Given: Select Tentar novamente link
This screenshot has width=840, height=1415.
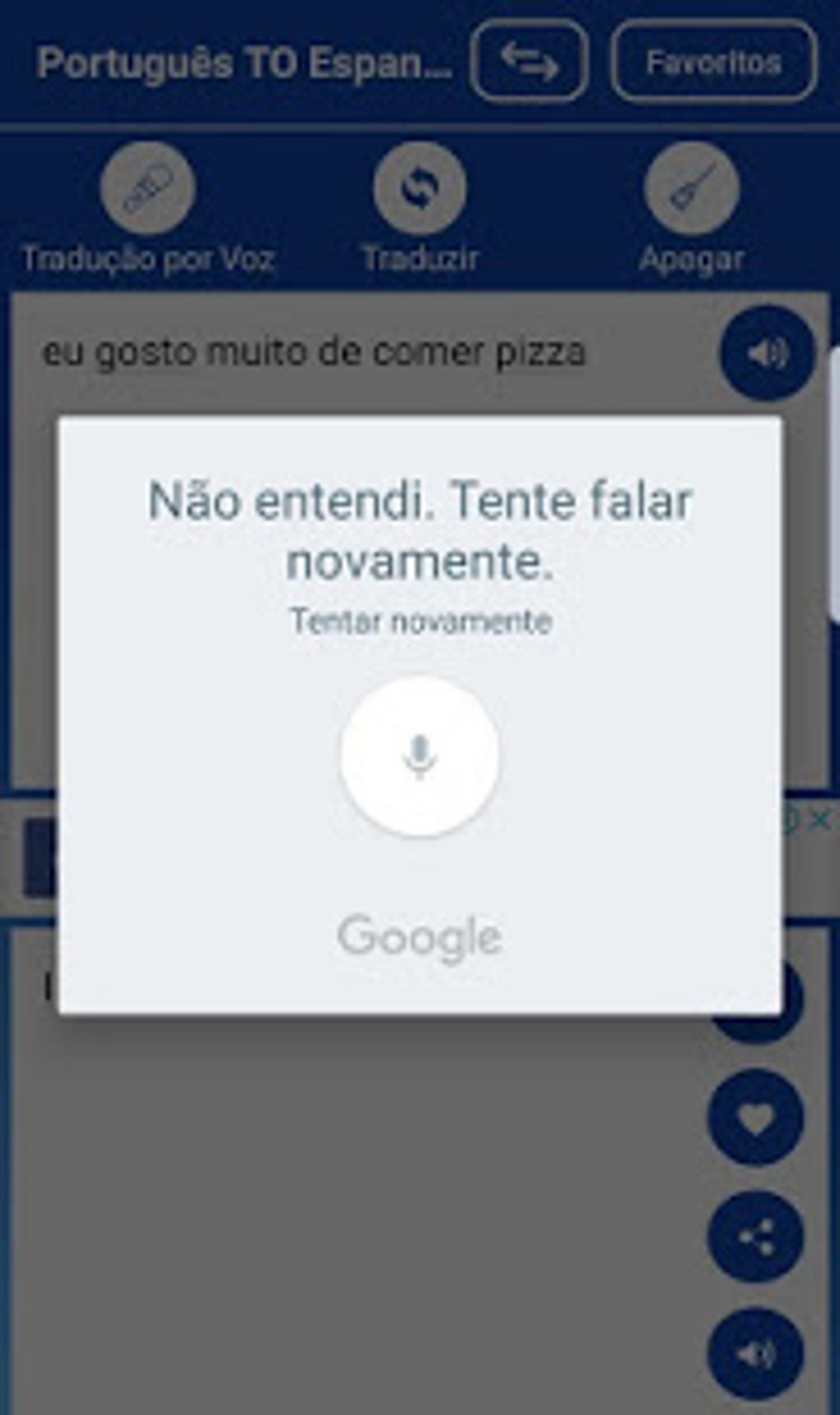Looking at the screenshot, I should click(x=421, y=621).
